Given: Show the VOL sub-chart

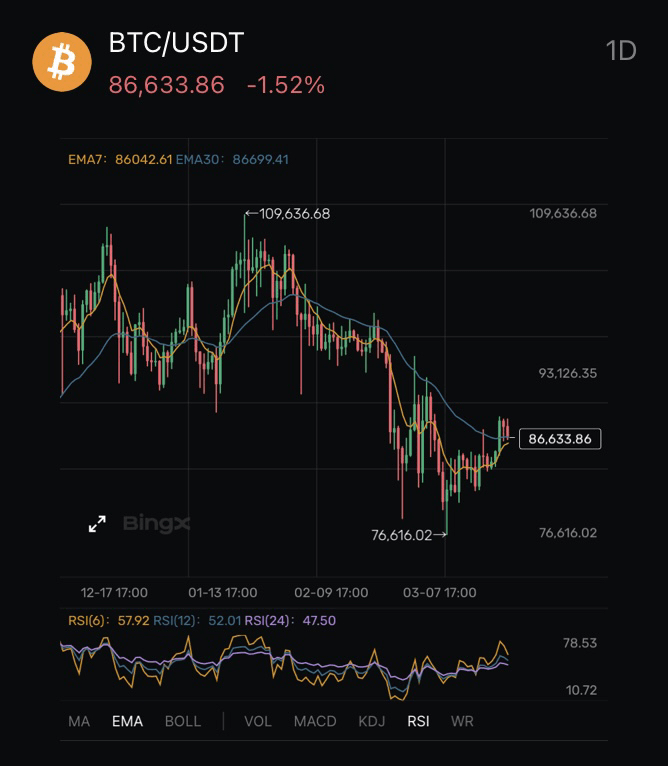Looking at the screenshot, I should [258, 721].
